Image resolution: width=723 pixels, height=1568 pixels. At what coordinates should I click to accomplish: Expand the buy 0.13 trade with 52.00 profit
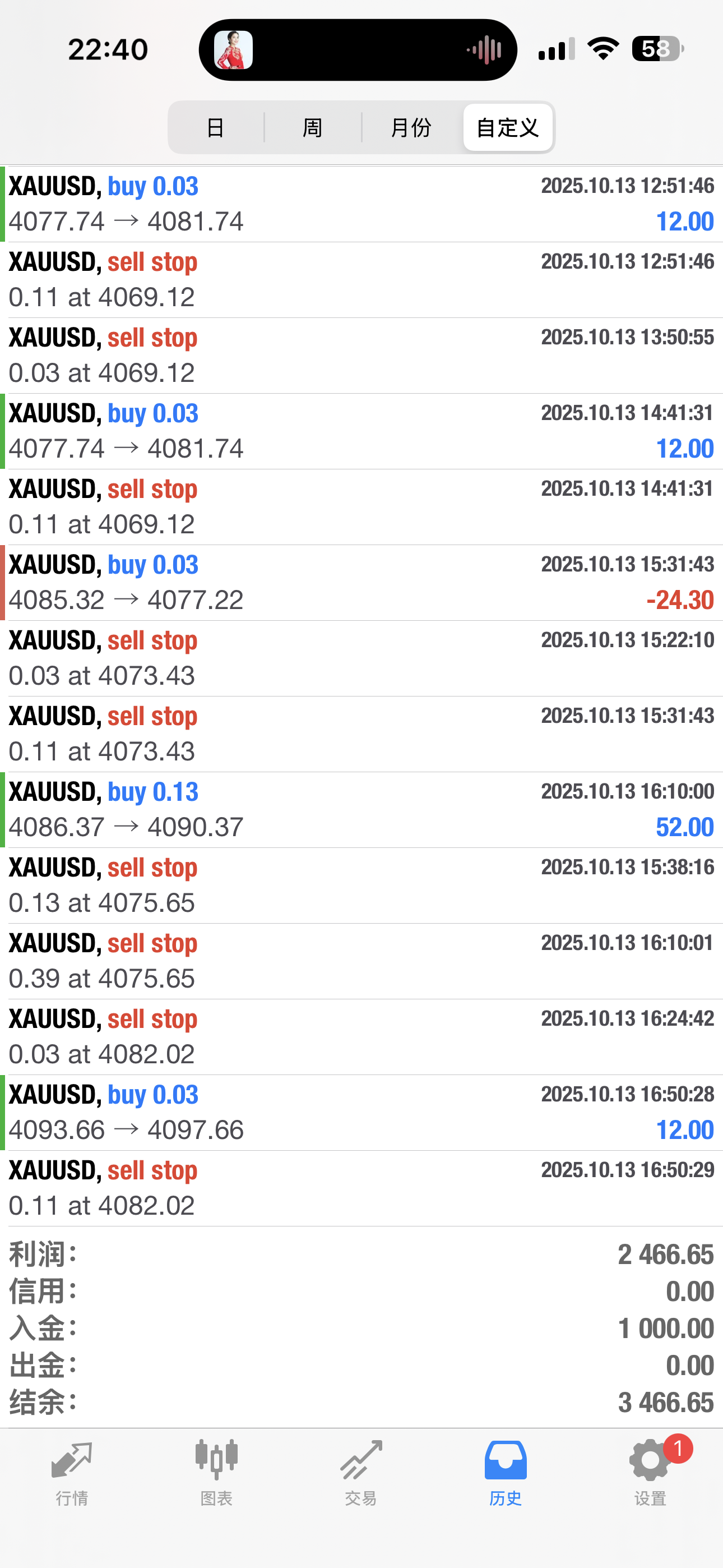coord(361,810)
